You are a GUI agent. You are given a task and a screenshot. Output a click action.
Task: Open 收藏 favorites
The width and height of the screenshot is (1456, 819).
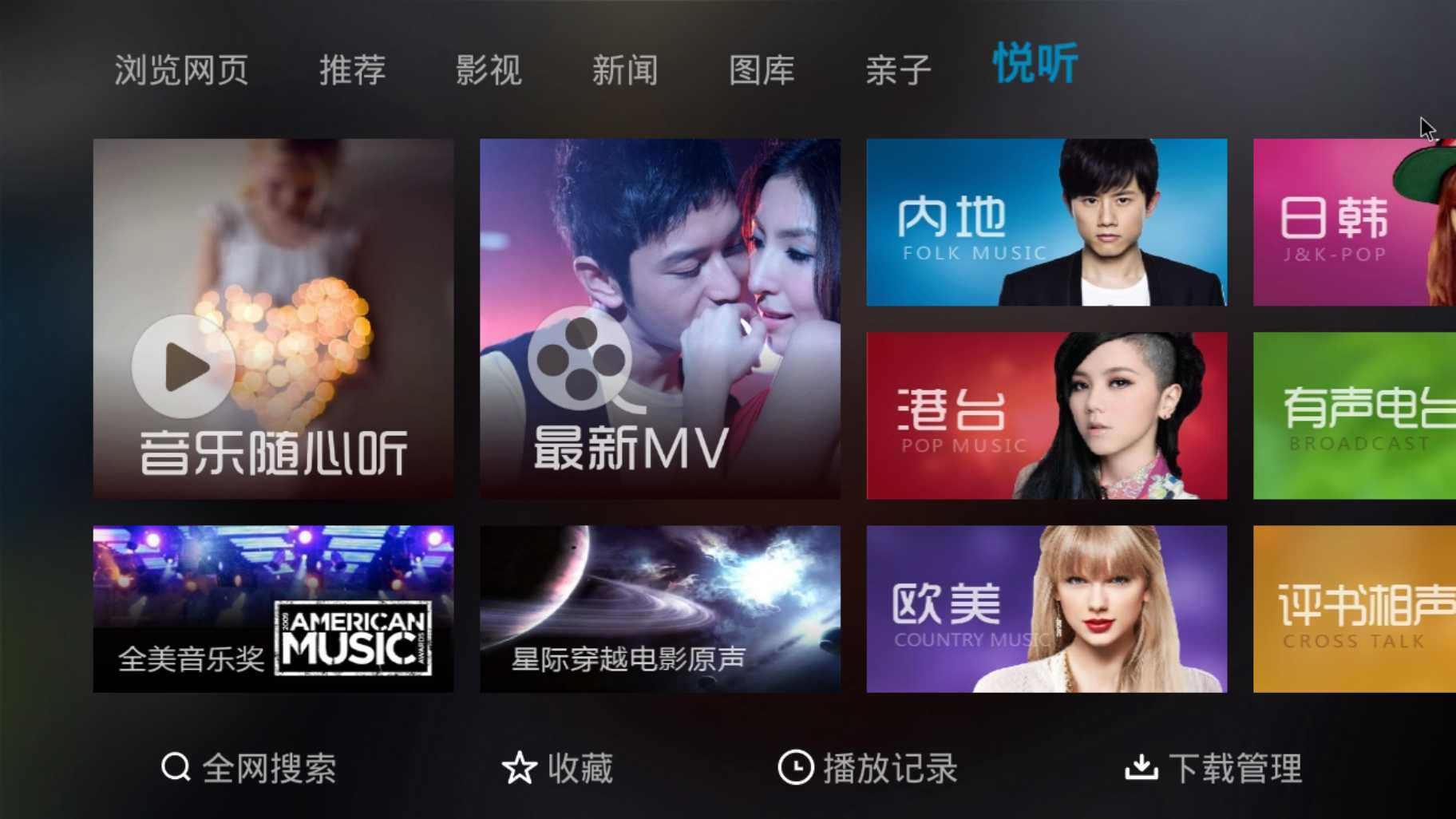point(557,768)
